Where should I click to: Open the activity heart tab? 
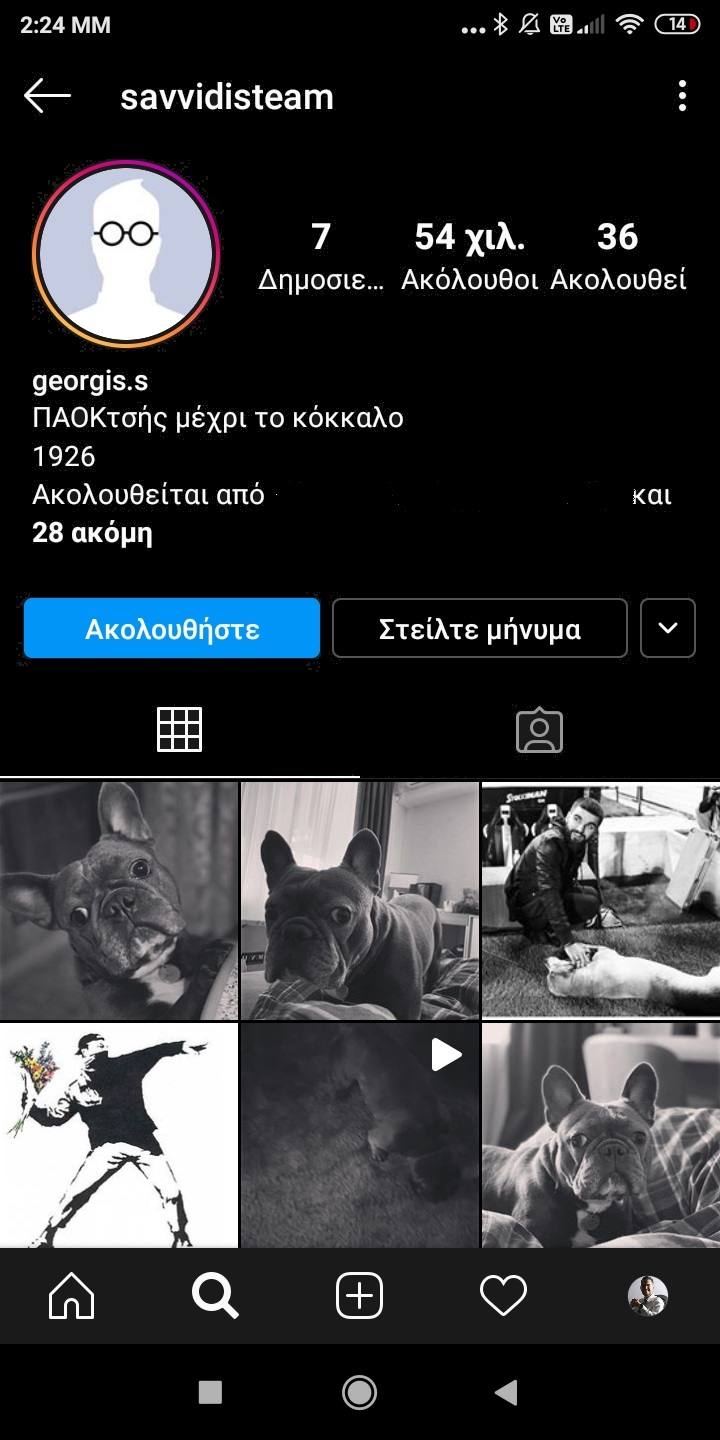(x=503, y=1297)
